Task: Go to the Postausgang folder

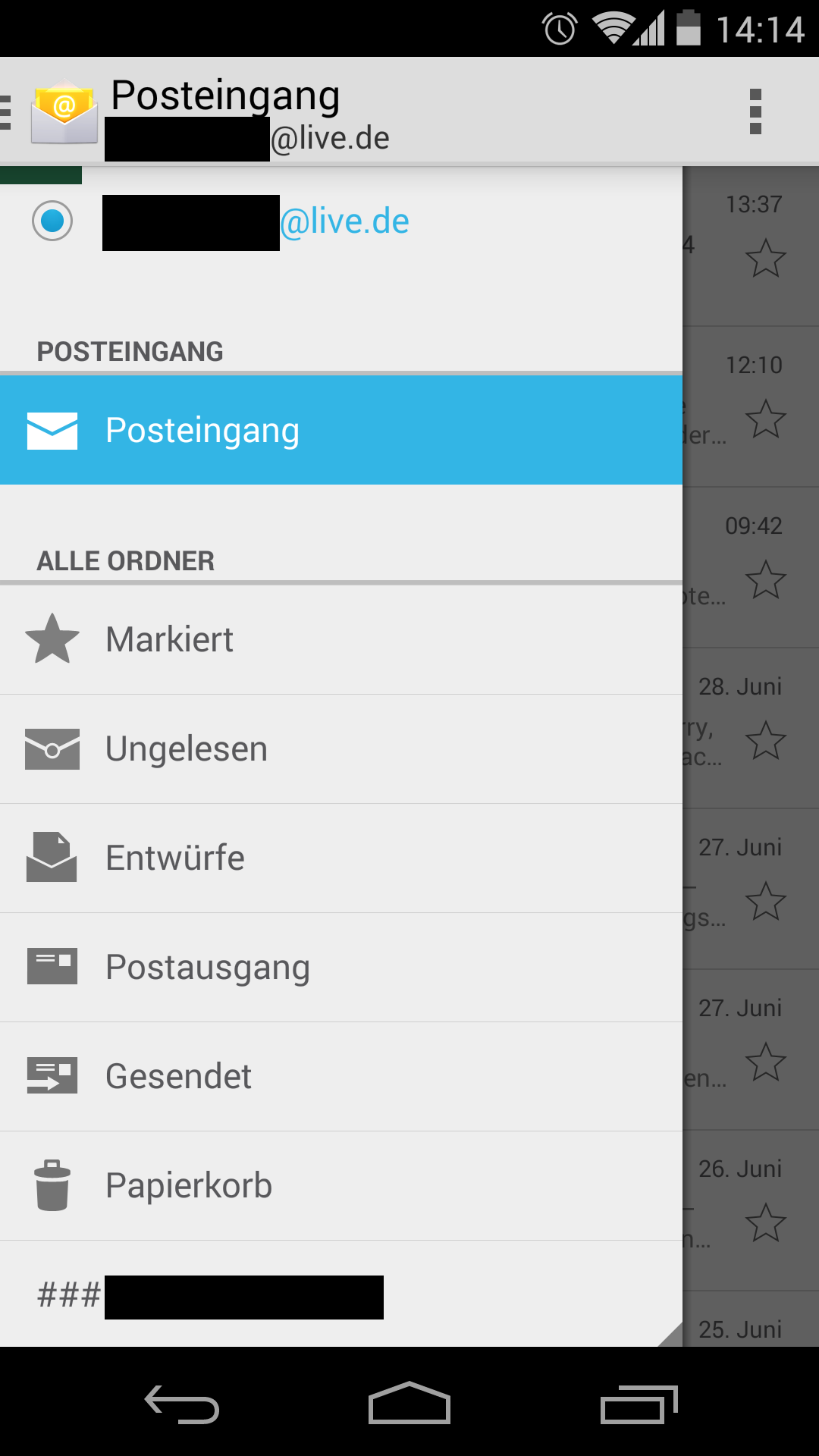Action: (341, 968)
